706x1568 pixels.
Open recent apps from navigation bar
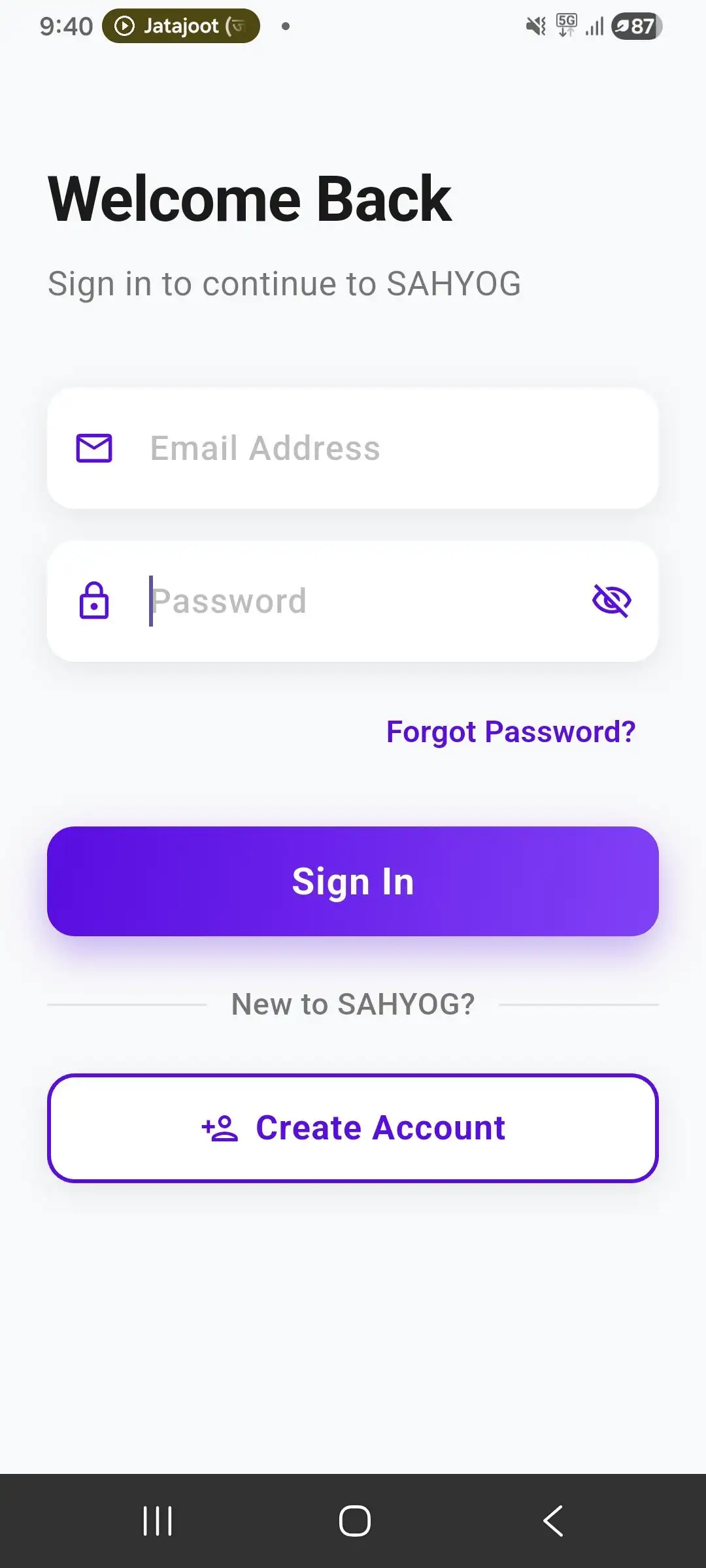(x=158, y=1521)
